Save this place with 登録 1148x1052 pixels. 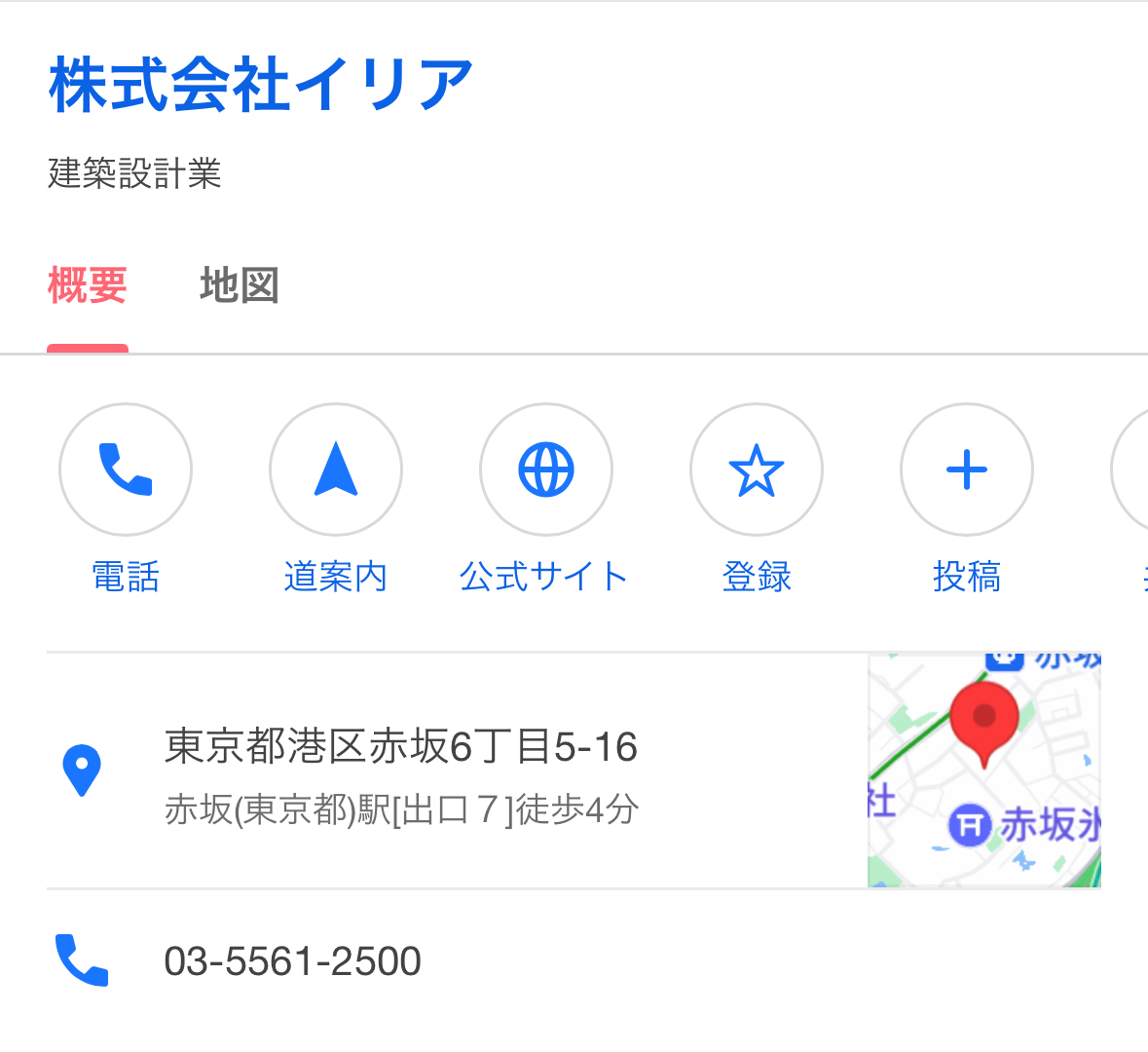coord(757,470)
